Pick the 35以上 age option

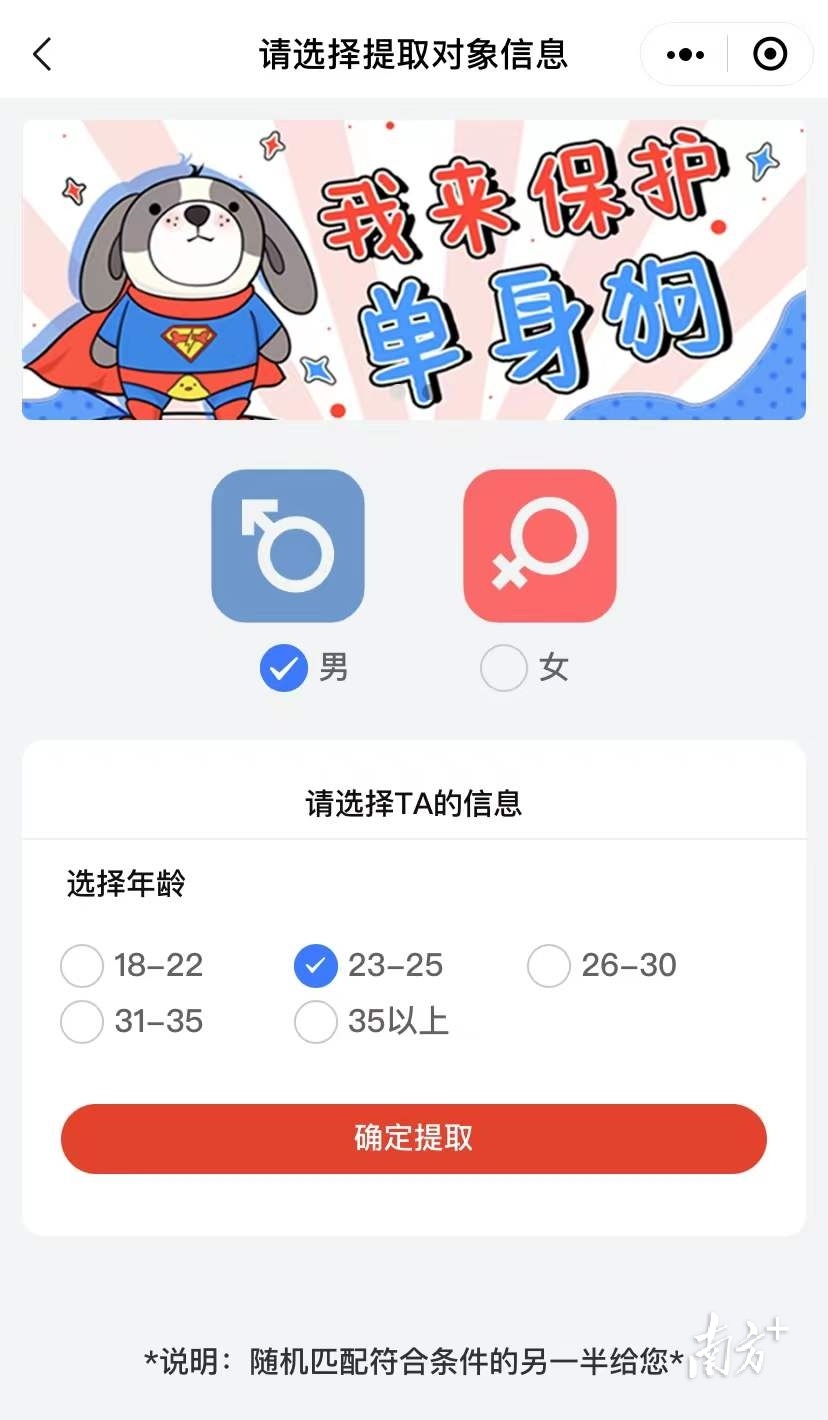point(316,1022)
